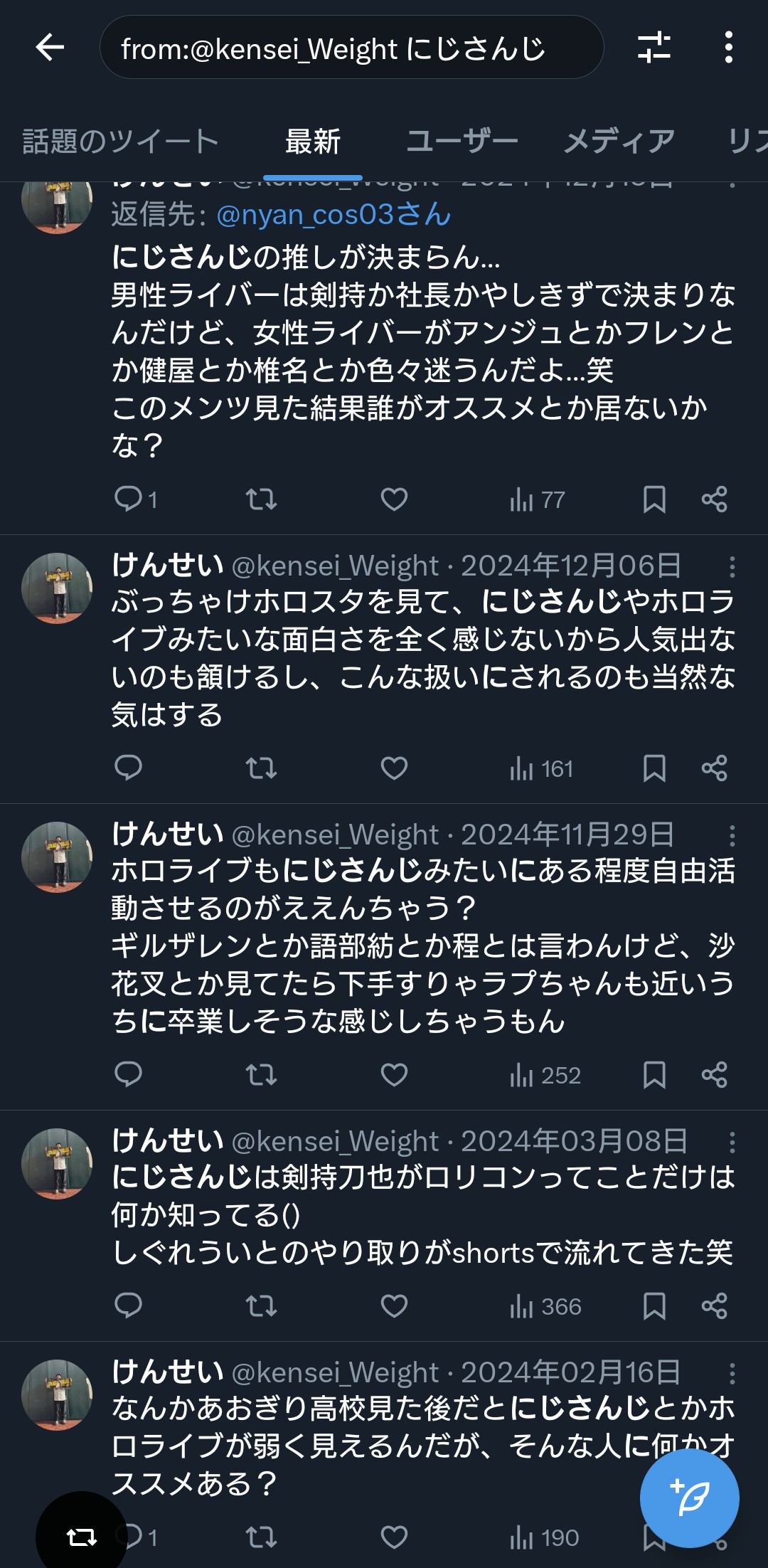Switch to the 話題のツイート tab
Screen dimensions: 768x1568
[x=121, y=141]
